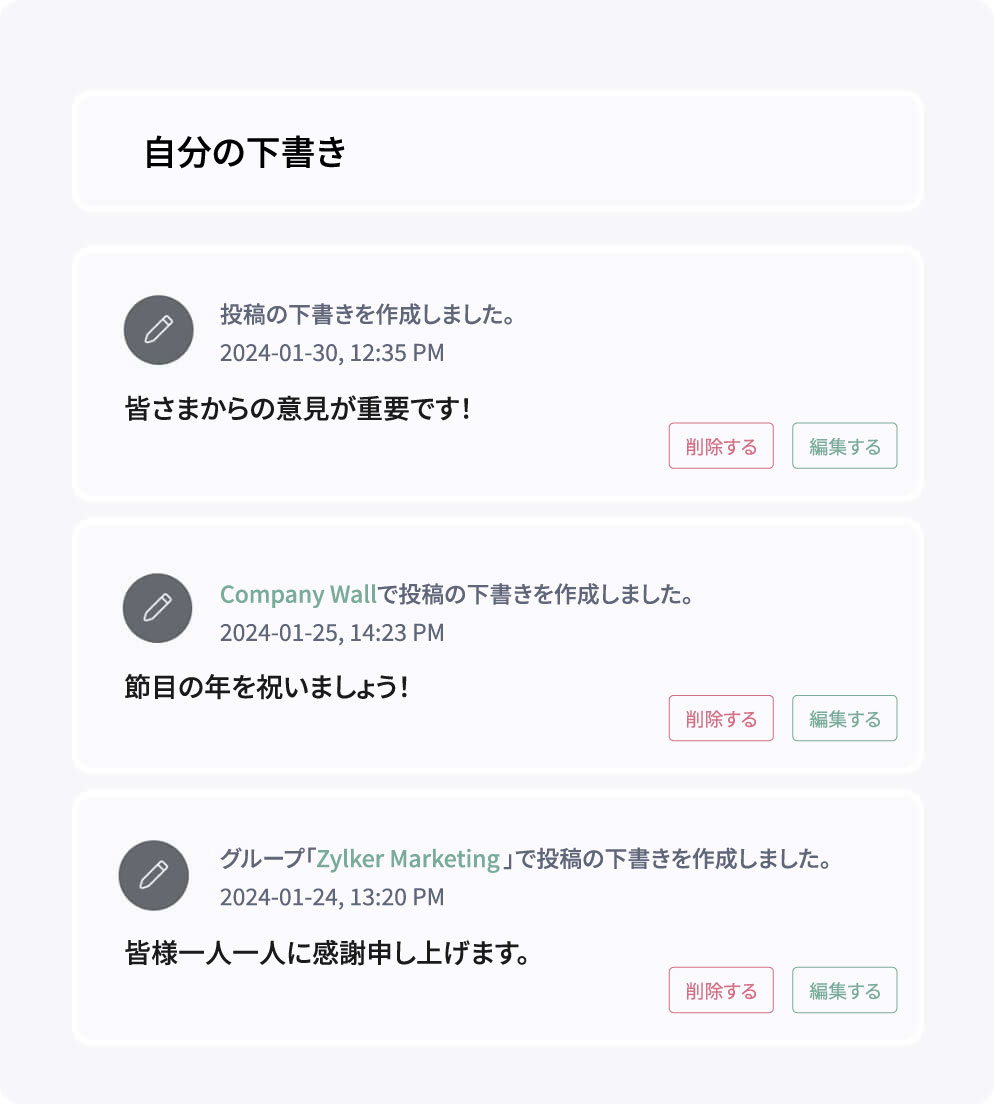Viewport: 994px width, 1104px height.
Task: Select the timestamp 2024-01-30, 12:35 PM
Action: pyautogui.click(x=331, y=353)
